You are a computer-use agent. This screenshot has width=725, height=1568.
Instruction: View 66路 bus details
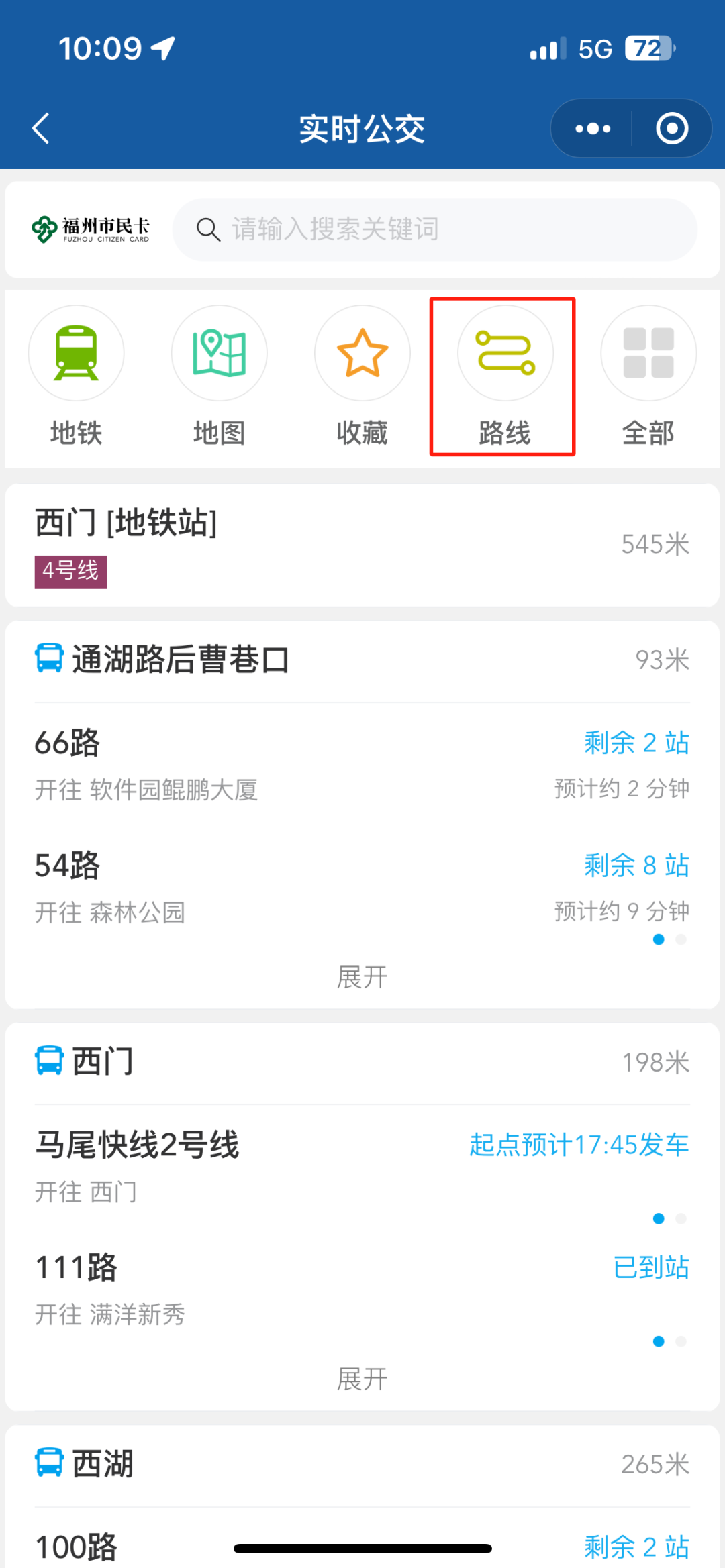pos(362,765)
